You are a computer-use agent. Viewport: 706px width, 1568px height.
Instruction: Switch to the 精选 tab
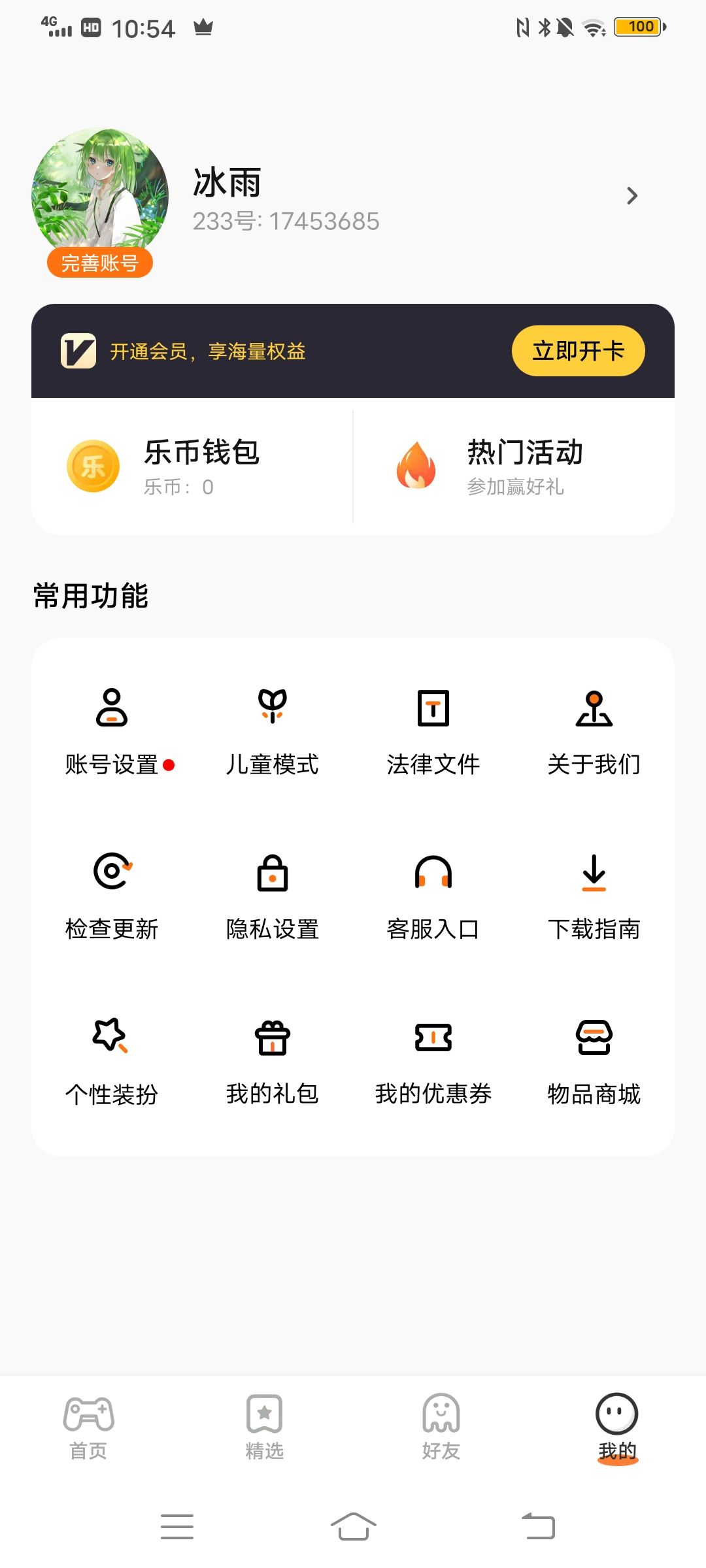pos(265,1428)
